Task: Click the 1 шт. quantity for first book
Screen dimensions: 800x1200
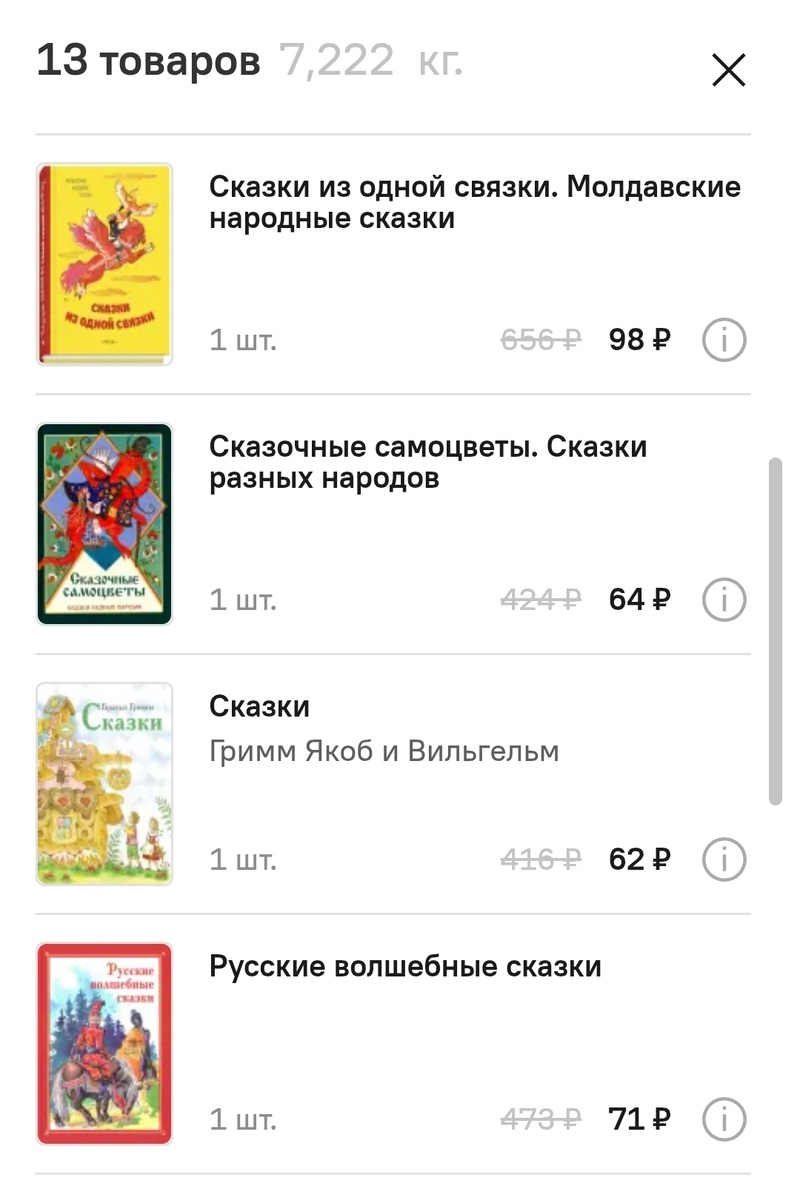Action: (241, 339)
